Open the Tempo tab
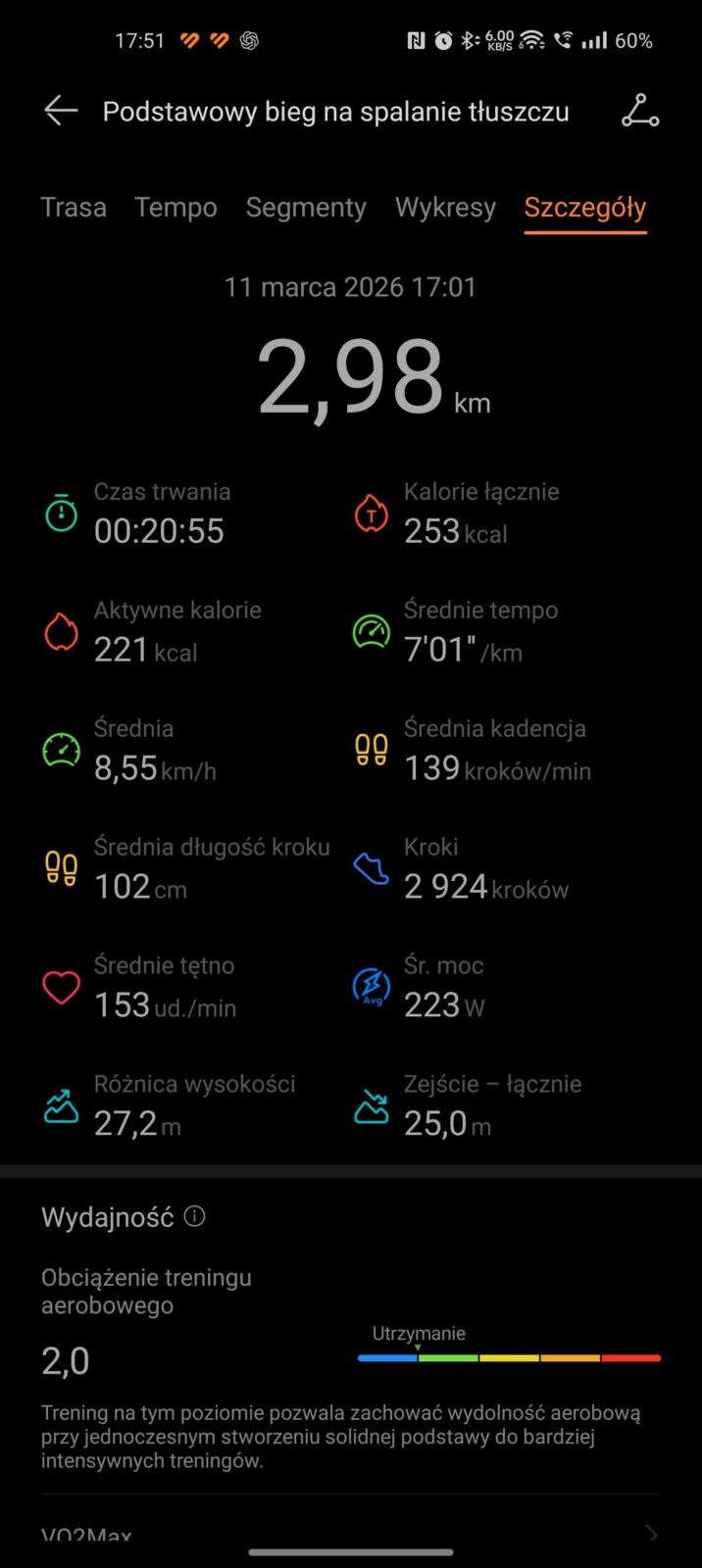 (x=176, y=208)
